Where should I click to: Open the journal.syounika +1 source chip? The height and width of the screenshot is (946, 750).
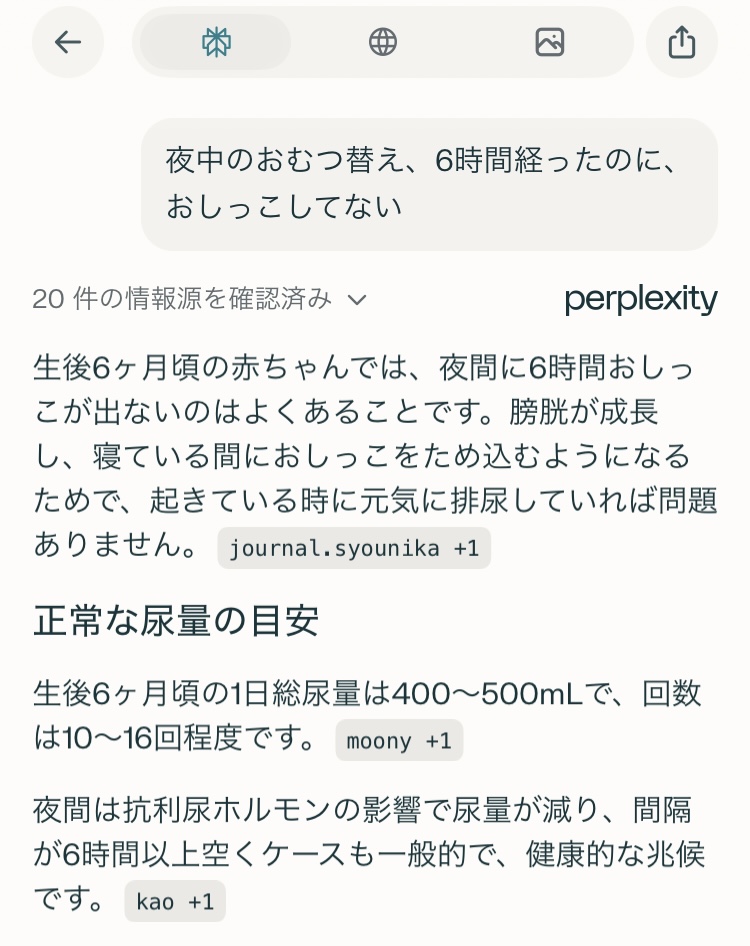click(354, 548)
